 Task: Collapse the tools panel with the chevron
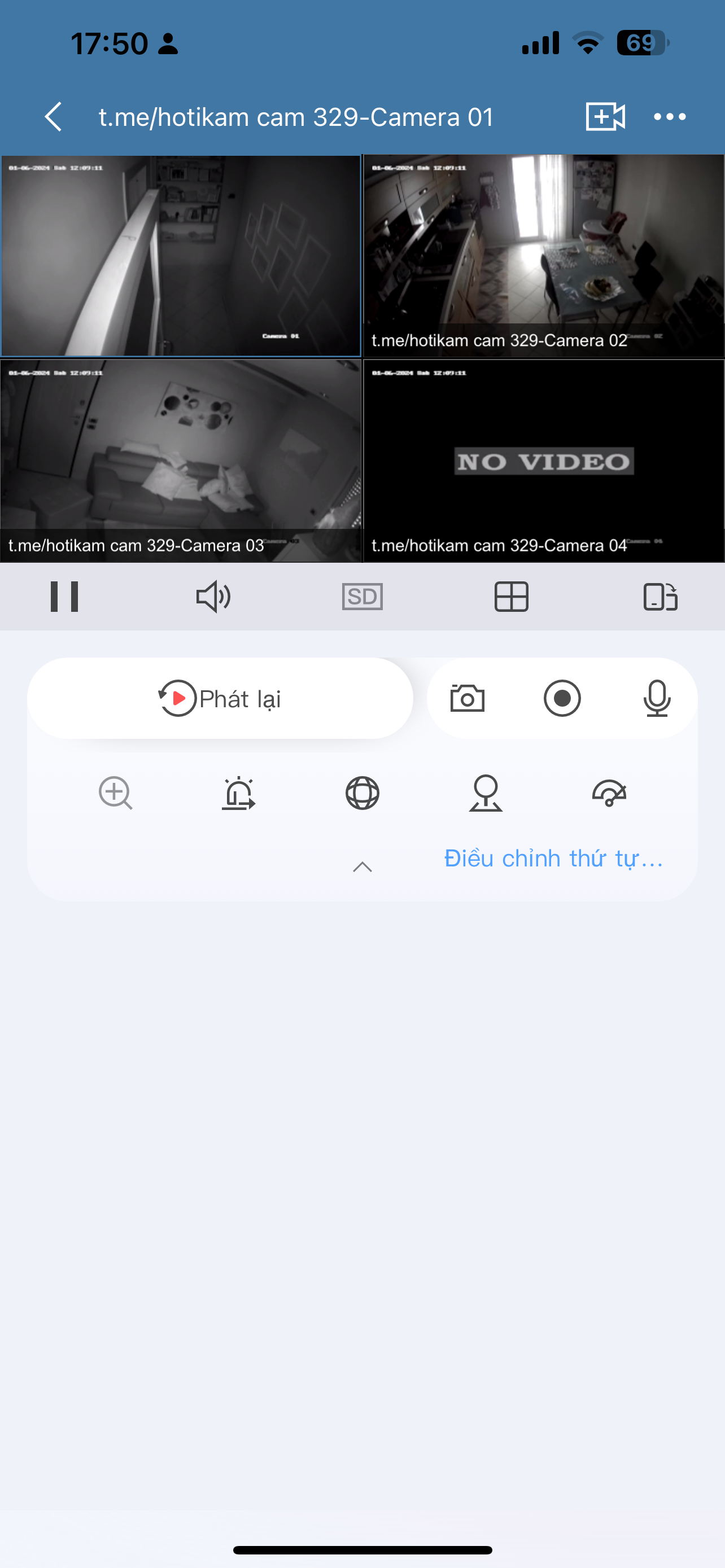(362, 867)
